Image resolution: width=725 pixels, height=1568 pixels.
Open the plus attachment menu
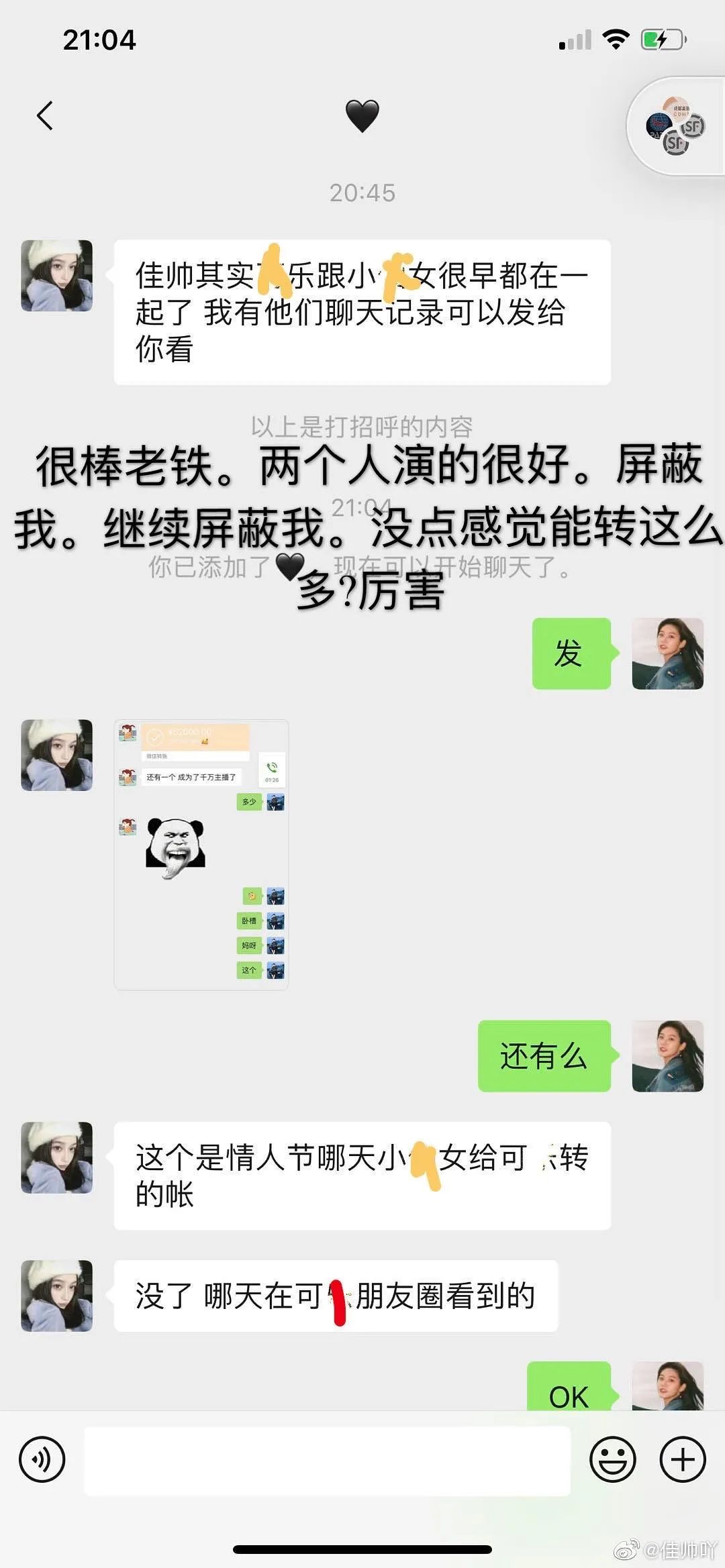pyautogui.click(x=683, y=1460)
